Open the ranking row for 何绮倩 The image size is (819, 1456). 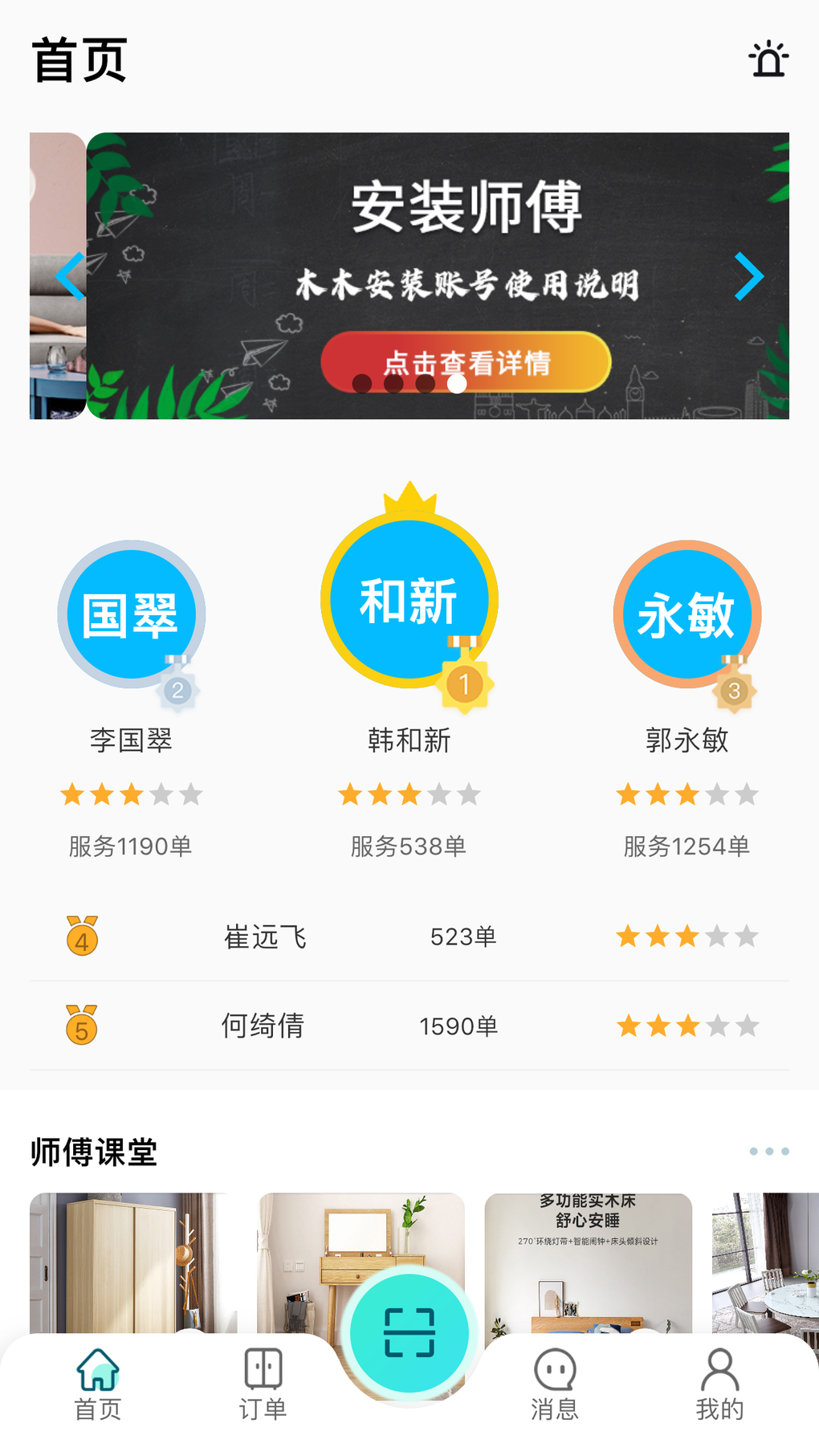click(409, 1026)
